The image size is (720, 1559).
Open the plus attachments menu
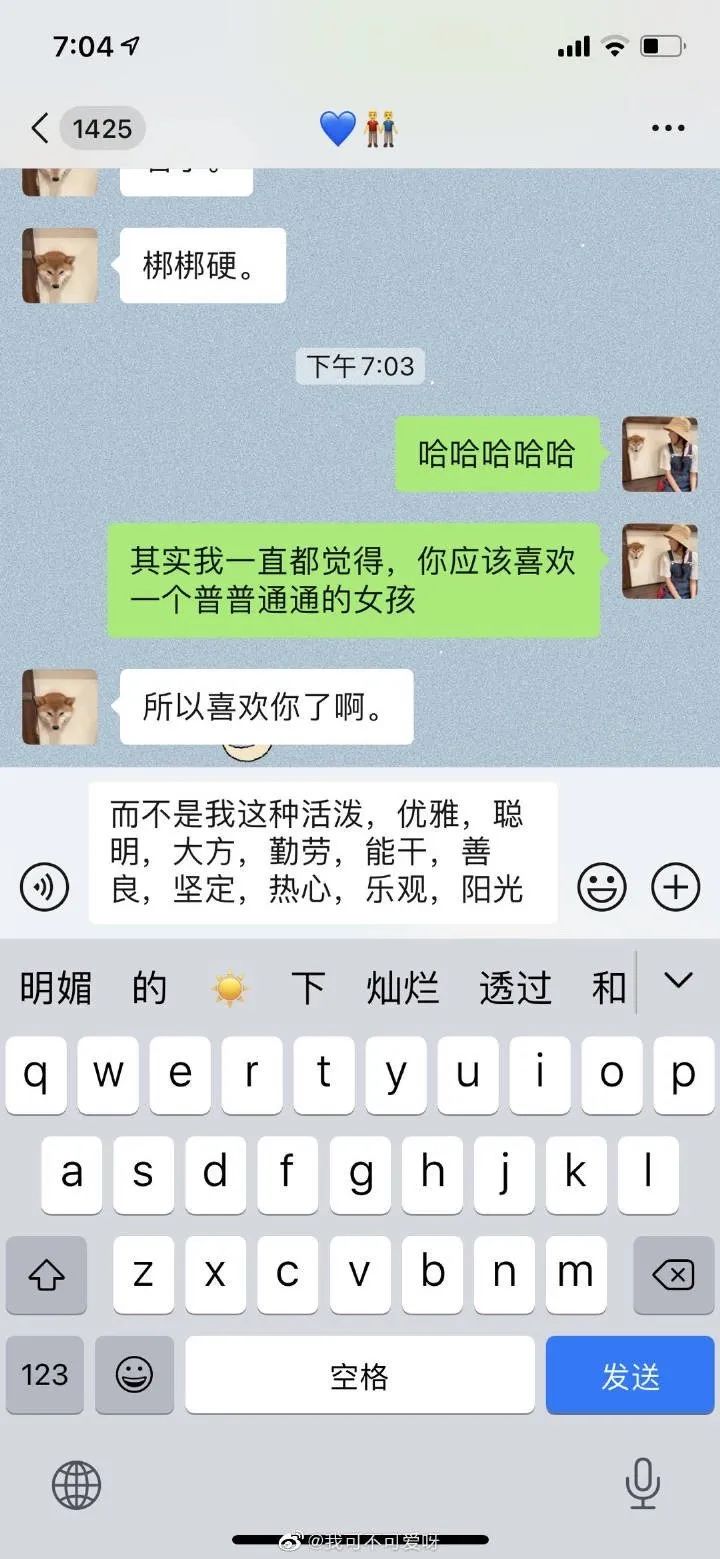(x=675, y=886)
